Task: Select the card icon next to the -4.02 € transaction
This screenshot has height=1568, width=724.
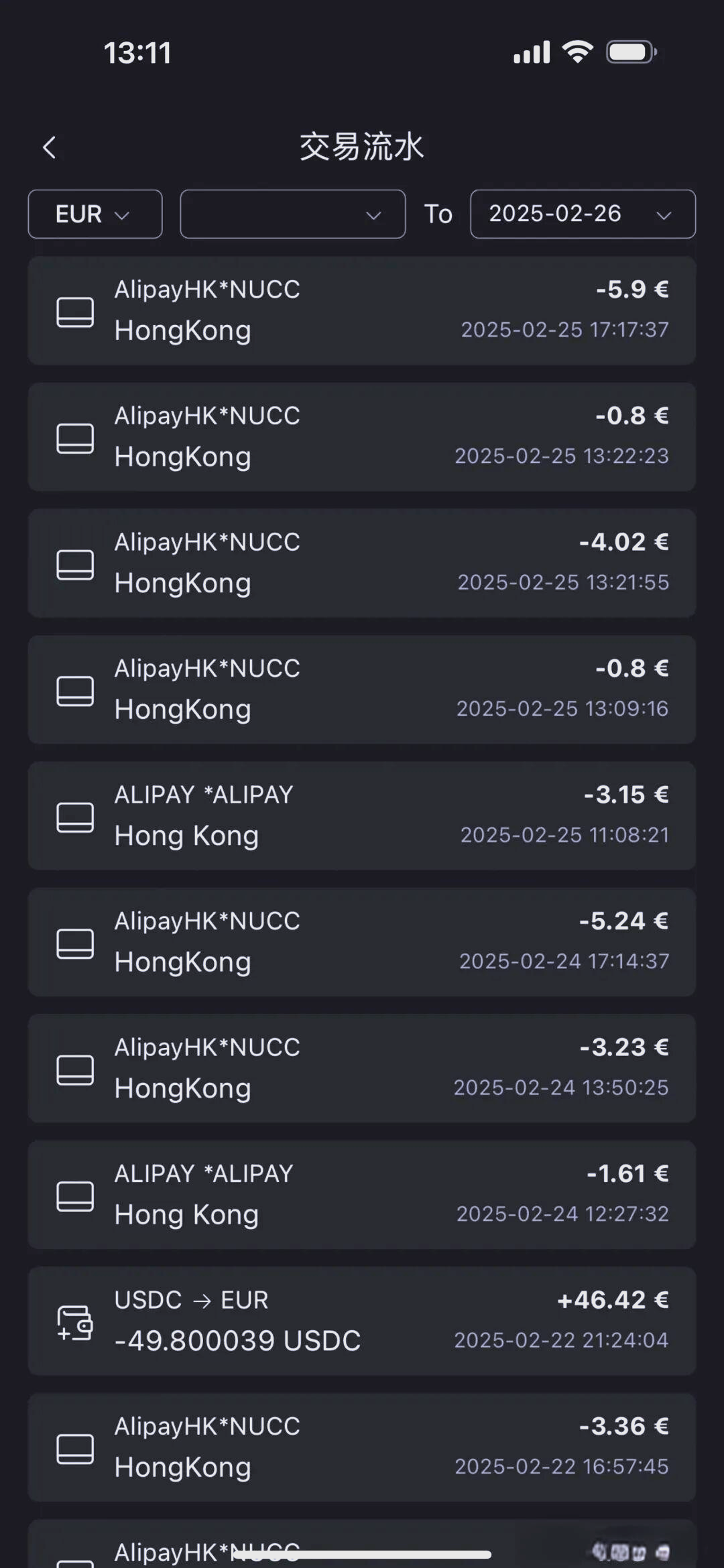Action: [75, 563]
